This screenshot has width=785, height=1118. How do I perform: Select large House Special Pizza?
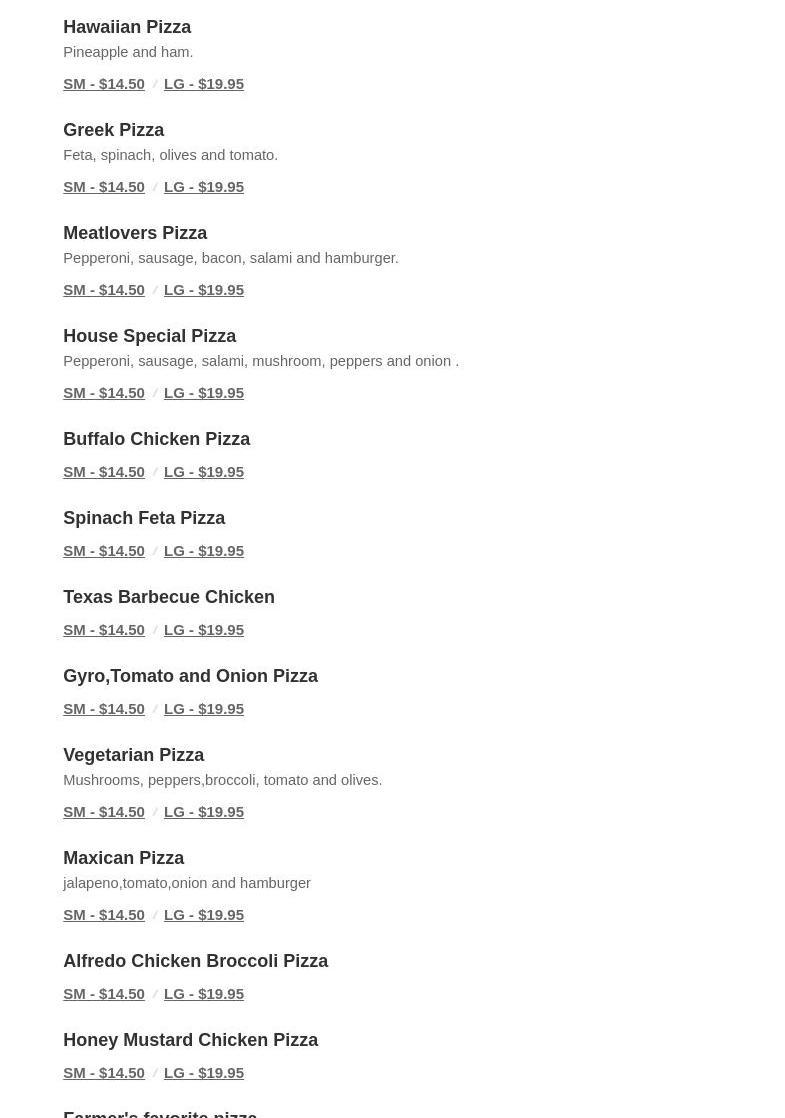click(204, 393)
